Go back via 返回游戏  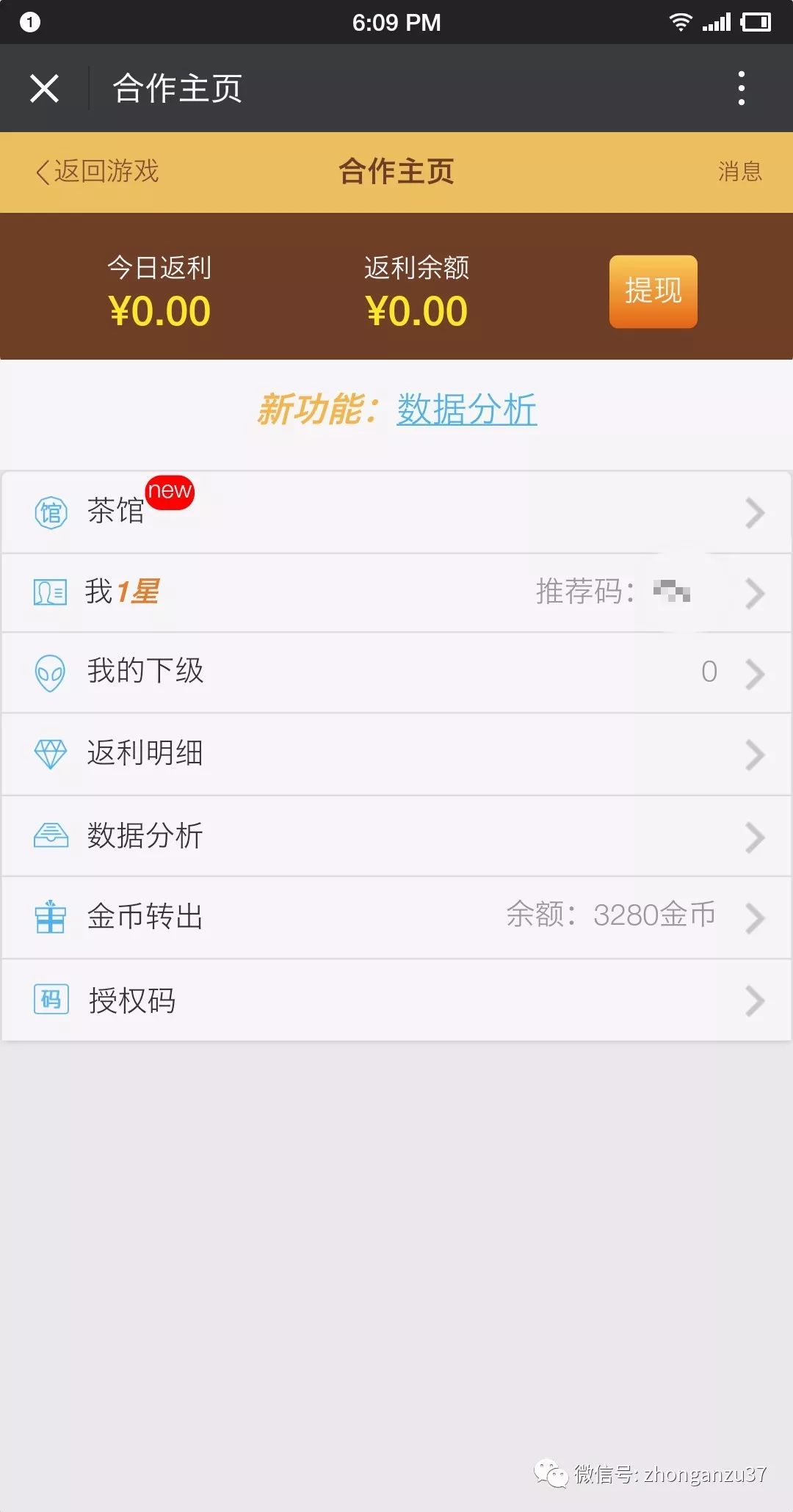point(98,172)
